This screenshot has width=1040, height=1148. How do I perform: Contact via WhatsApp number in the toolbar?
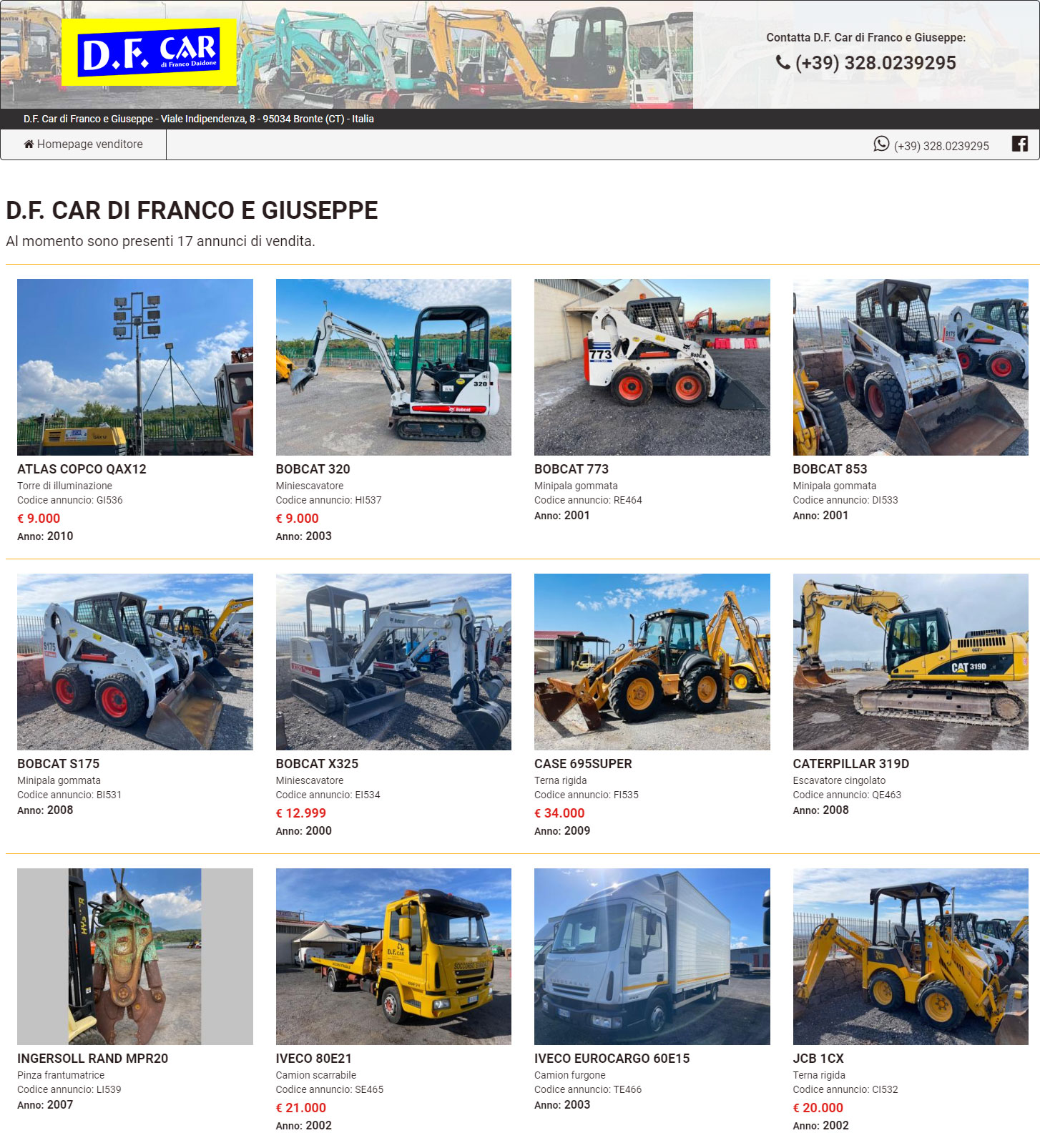(x=931, y=145)
